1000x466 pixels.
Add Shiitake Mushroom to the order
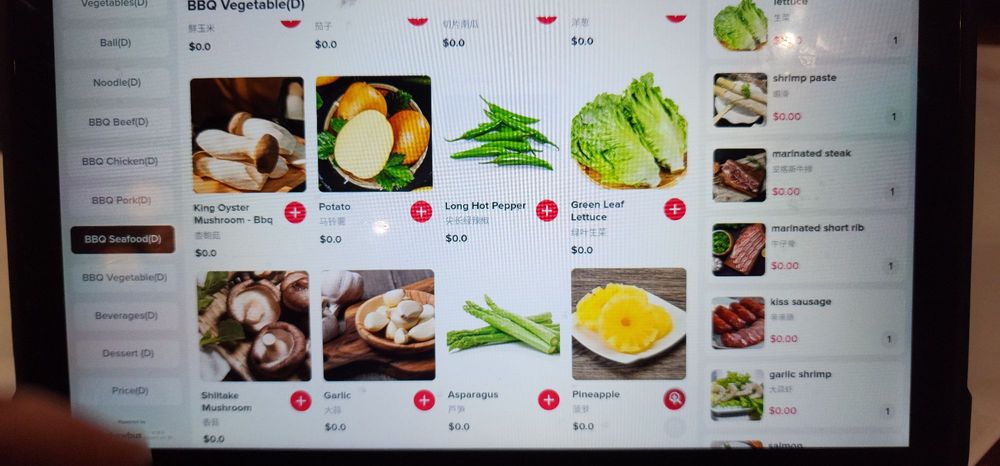(x=300, y=401)
